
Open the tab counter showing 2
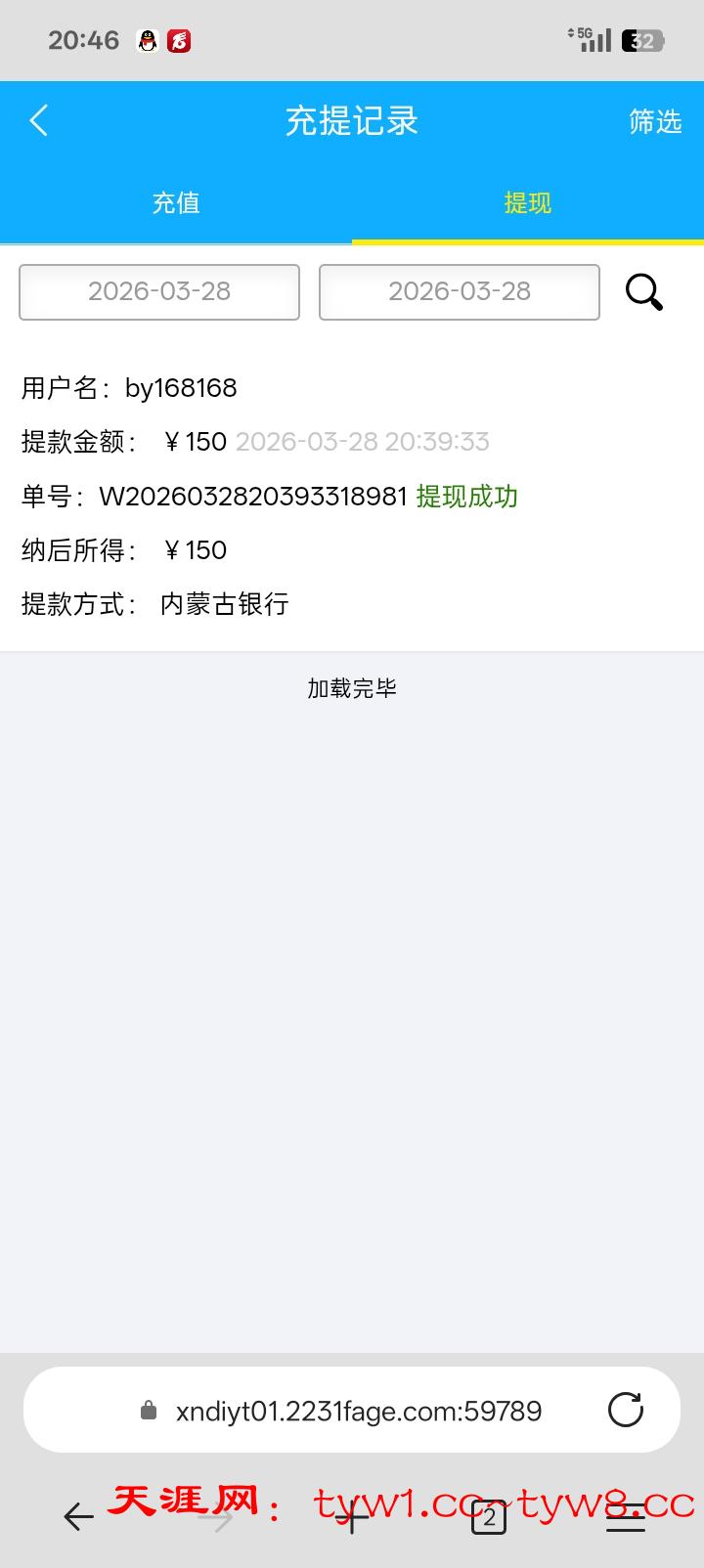click(x=489, y=1517)
